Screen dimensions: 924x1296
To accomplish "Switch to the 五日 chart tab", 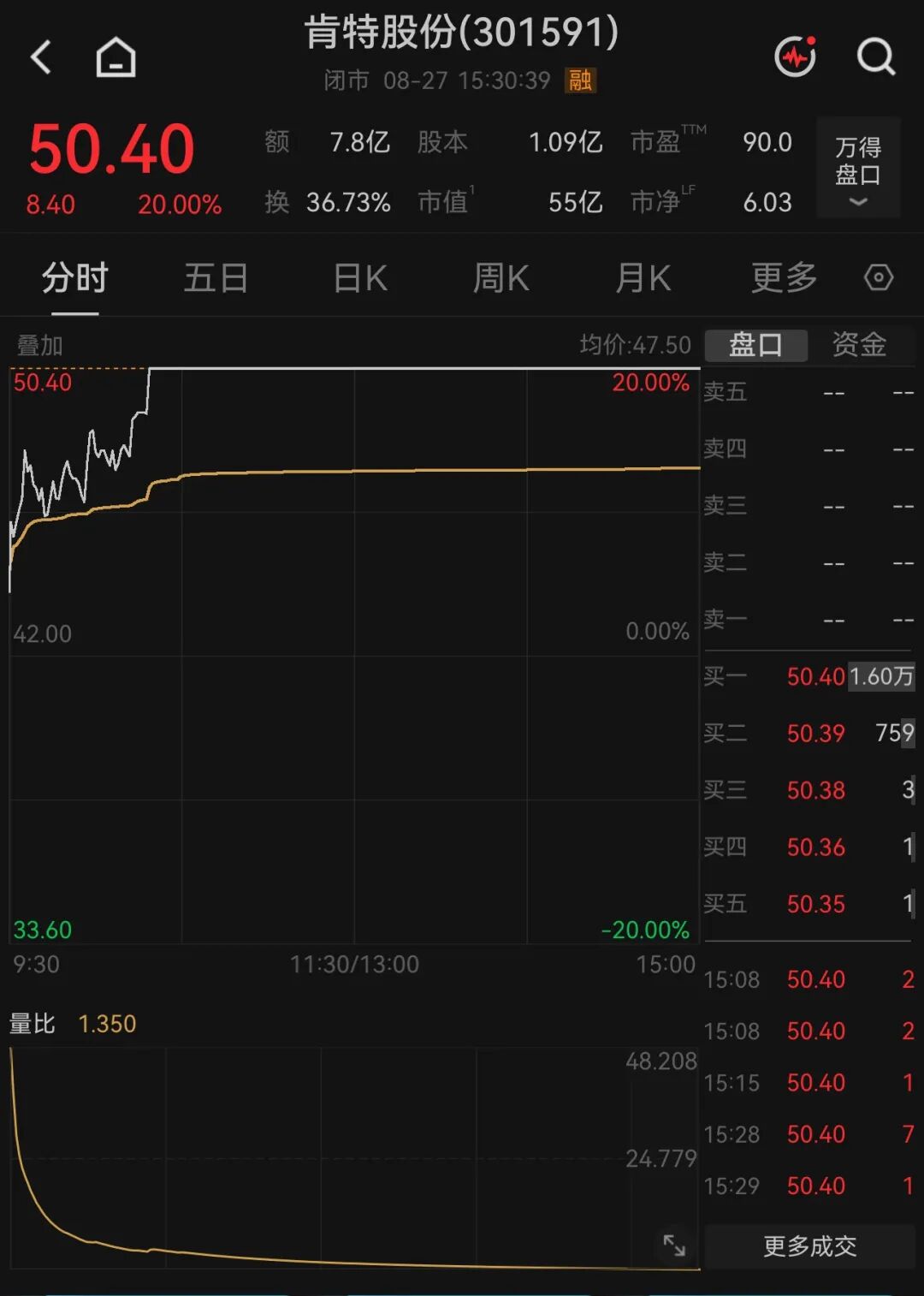I will pyautogui.click(x=216, y=278).
